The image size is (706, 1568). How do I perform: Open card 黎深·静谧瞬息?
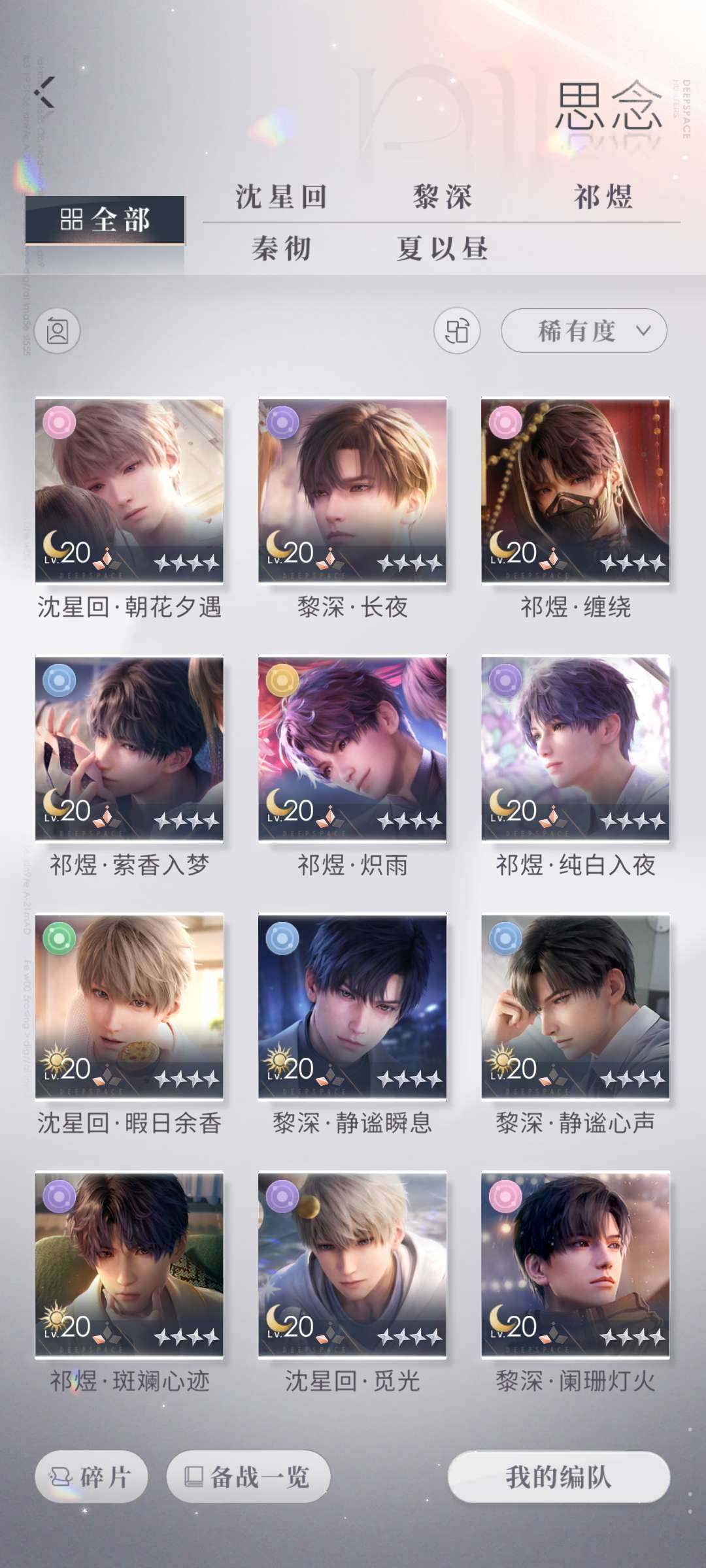(x=352, y=1007)
